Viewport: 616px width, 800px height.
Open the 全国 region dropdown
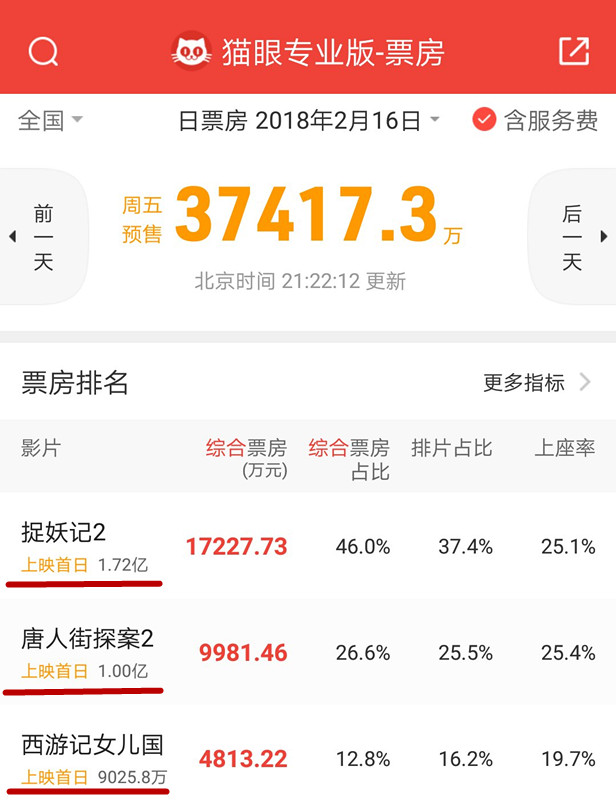50,121
